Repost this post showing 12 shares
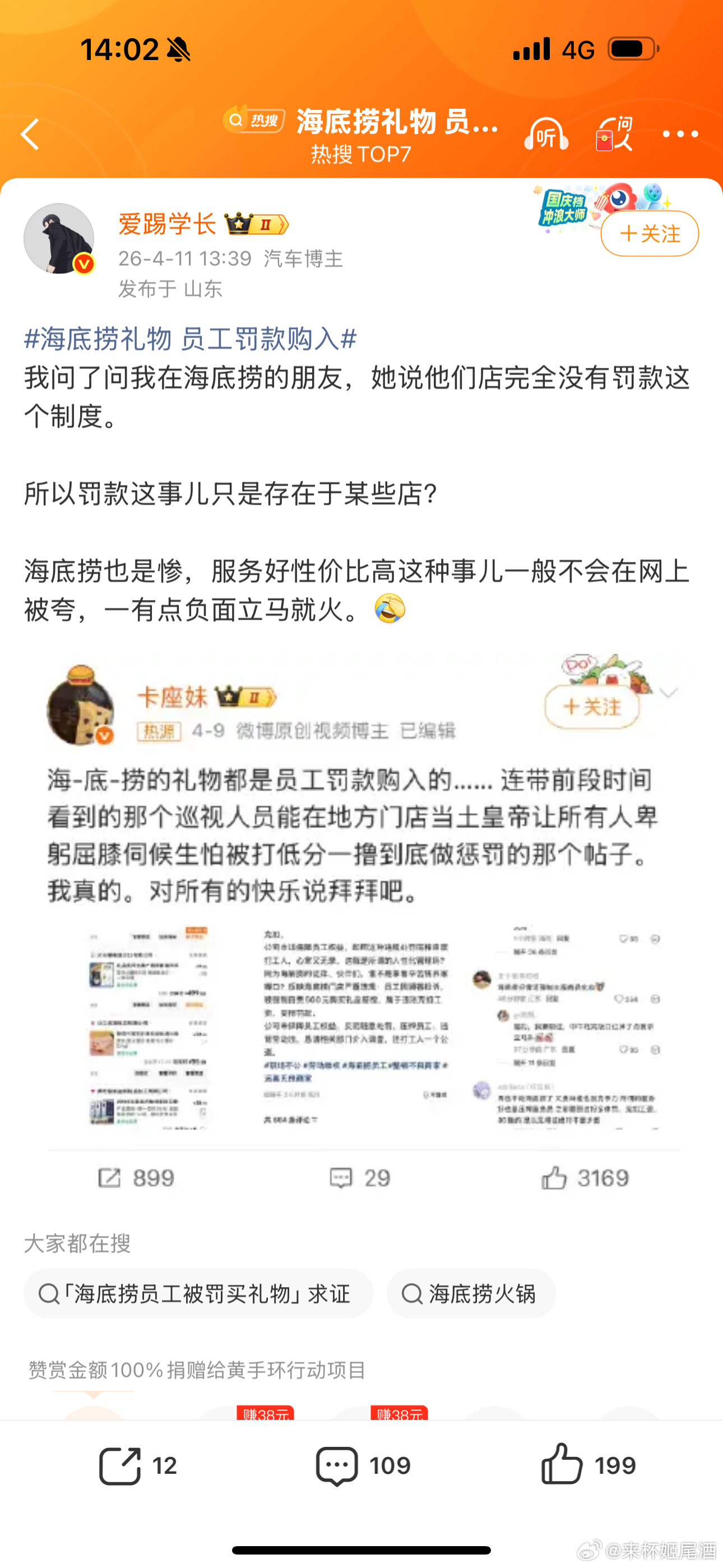723x1568 pixels. (137, 1466)
